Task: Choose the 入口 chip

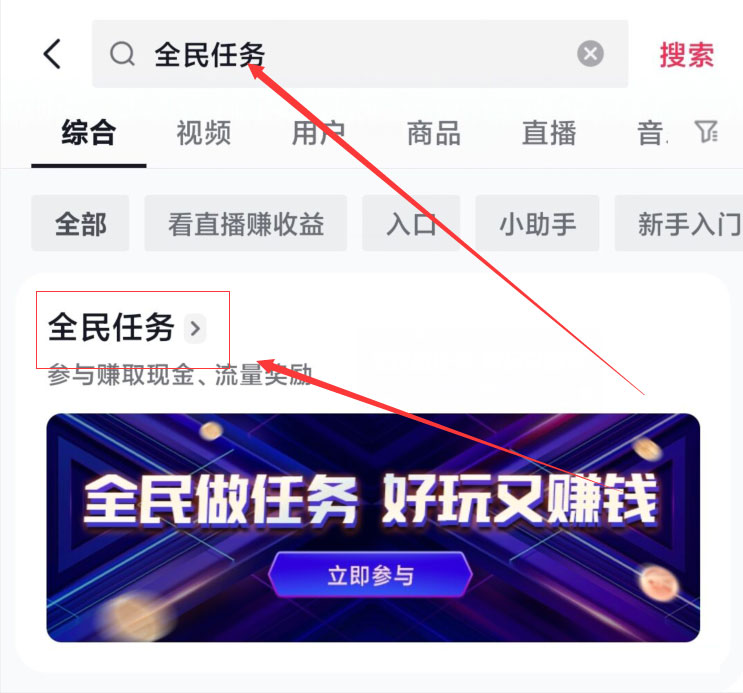Action: [411, 223]
